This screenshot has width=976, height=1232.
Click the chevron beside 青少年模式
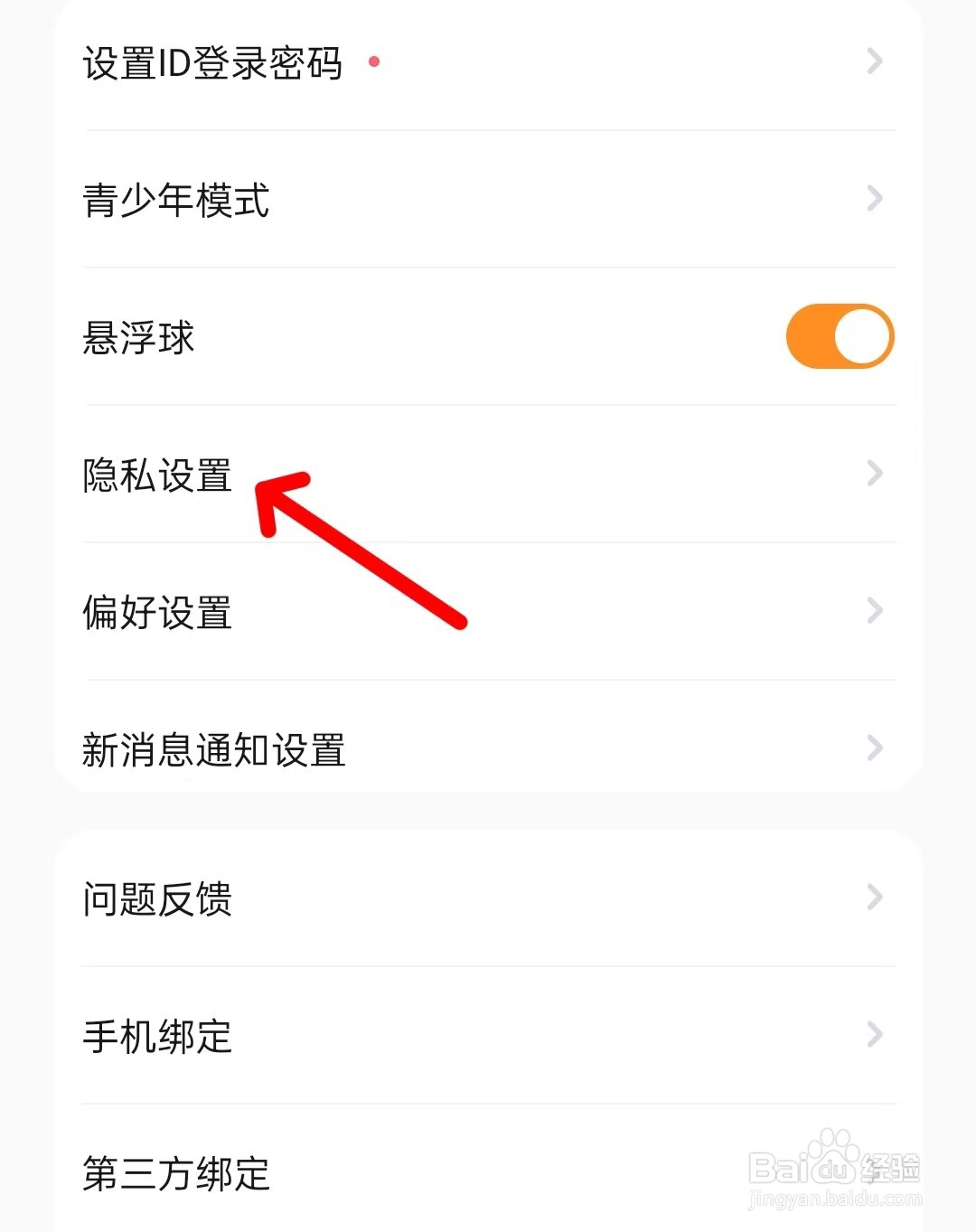(x=873, y=199)
